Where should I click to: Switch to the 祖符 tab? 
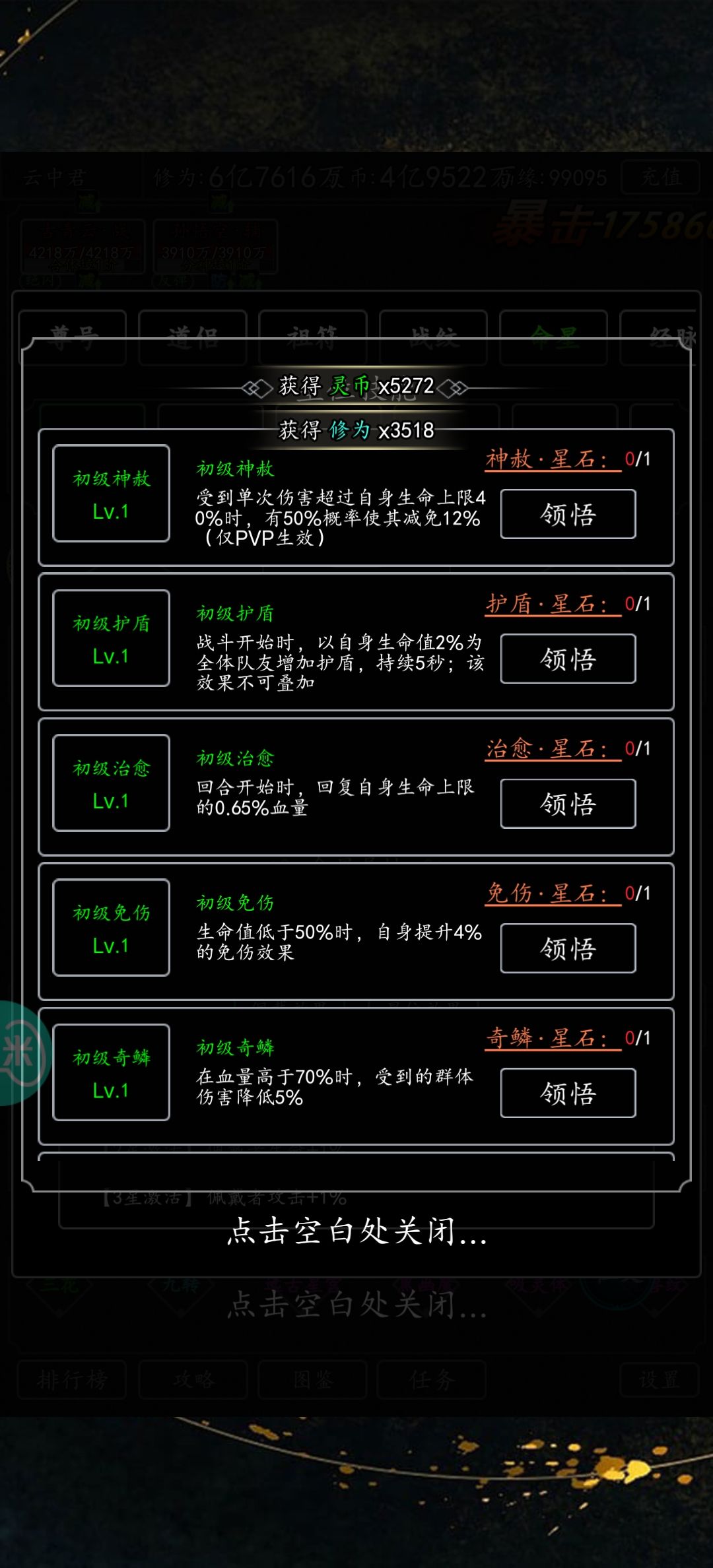click(310, 337)
